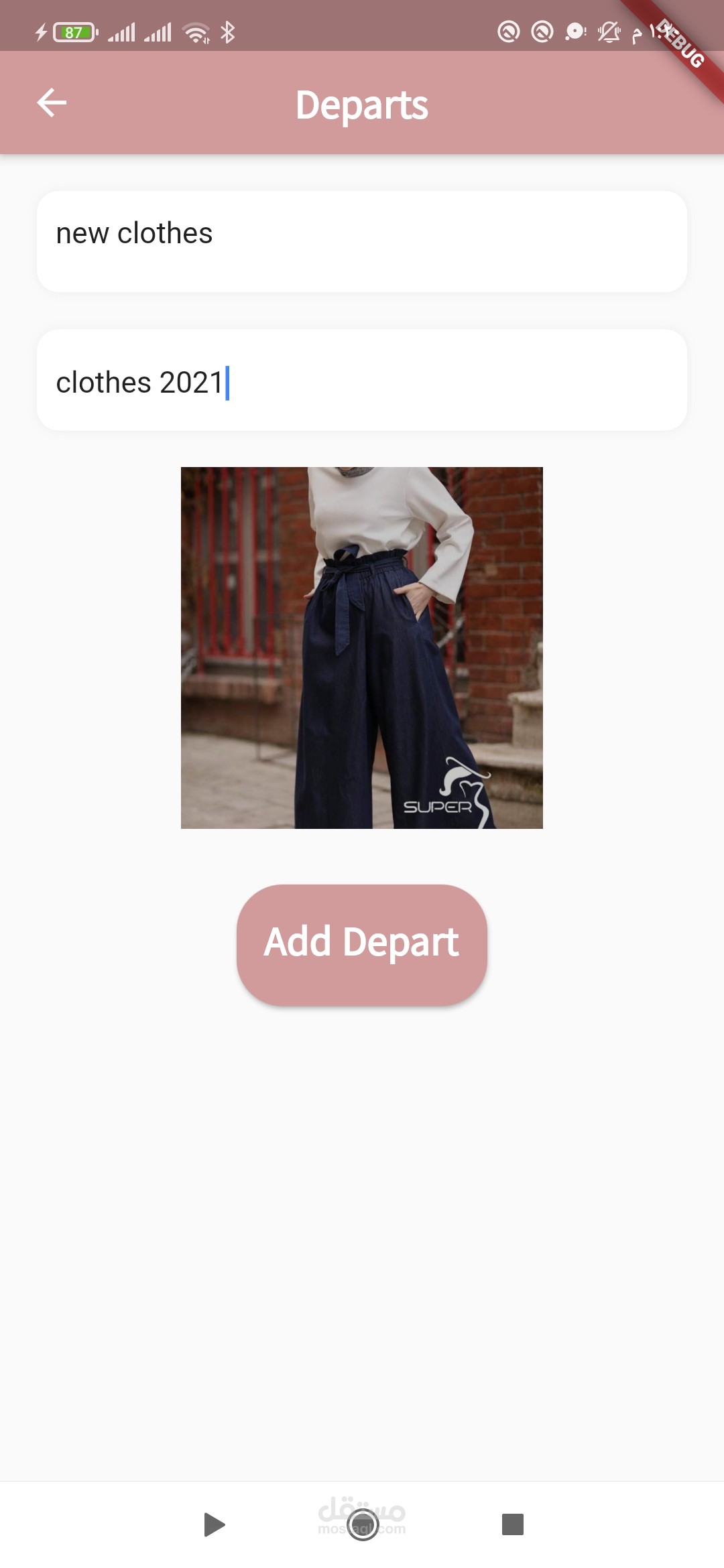Focus the 'new clothes' text field

click(x=362, y=241)
